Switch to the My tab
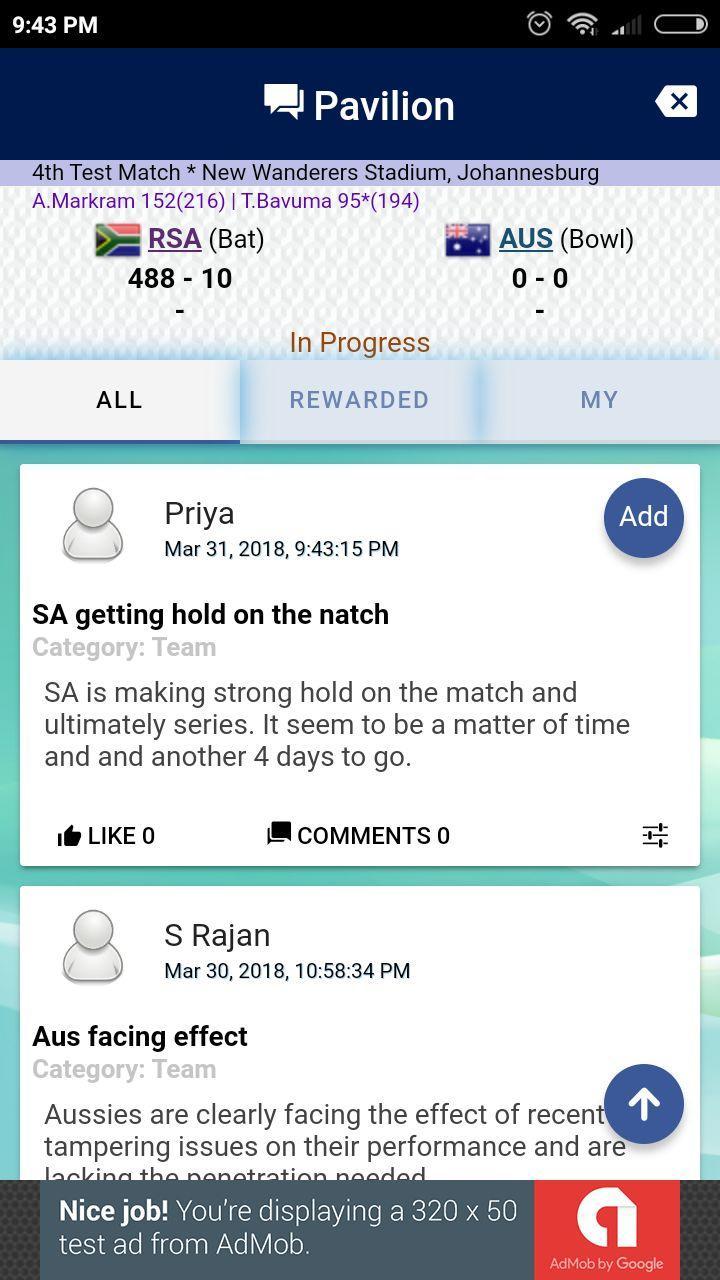The width and height of the screenshot is (720, 1280). click(x=599, y=400)
